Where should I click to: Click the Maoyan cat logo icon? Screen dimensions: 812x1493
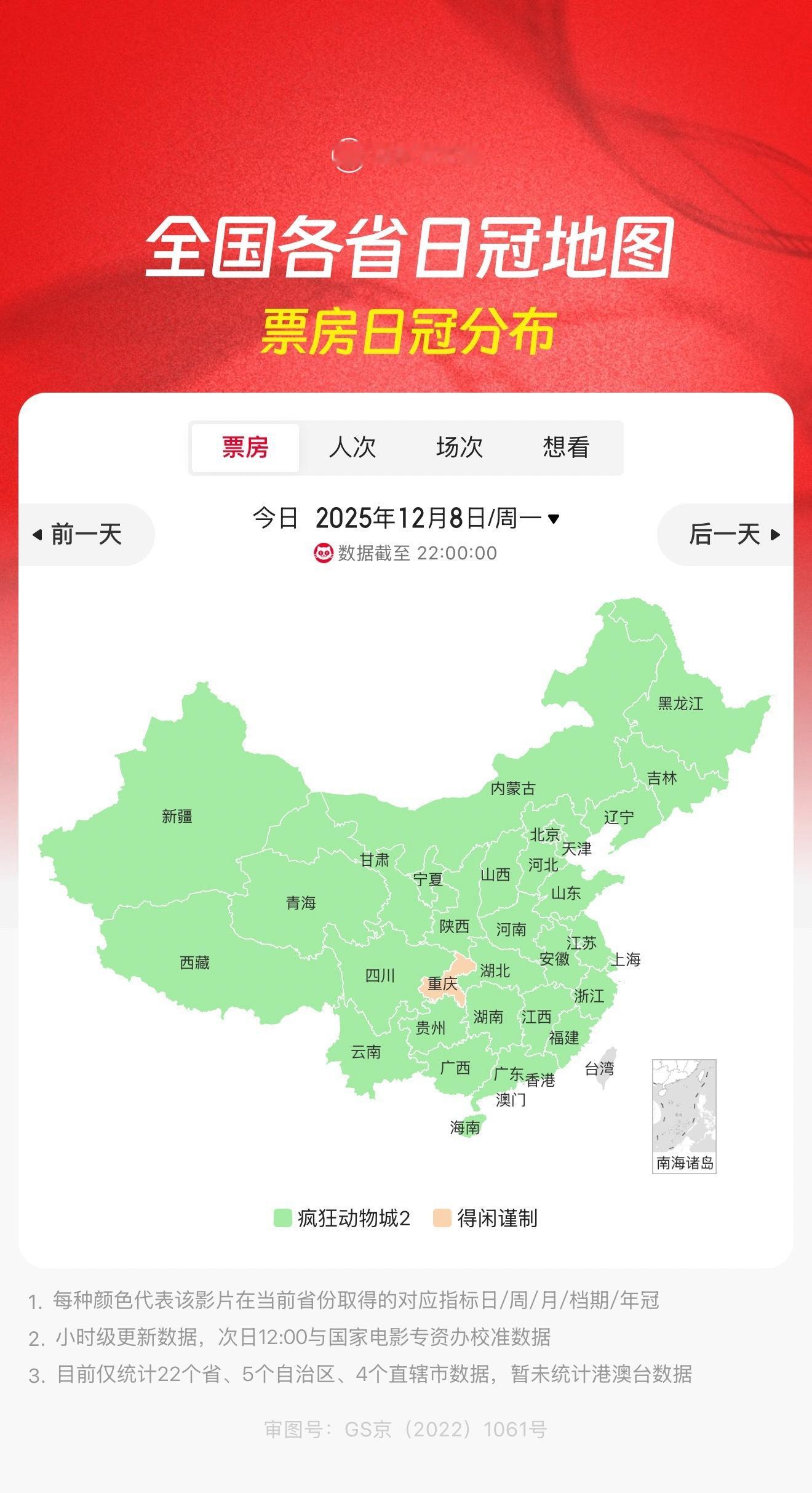click(x=324, y=552)
